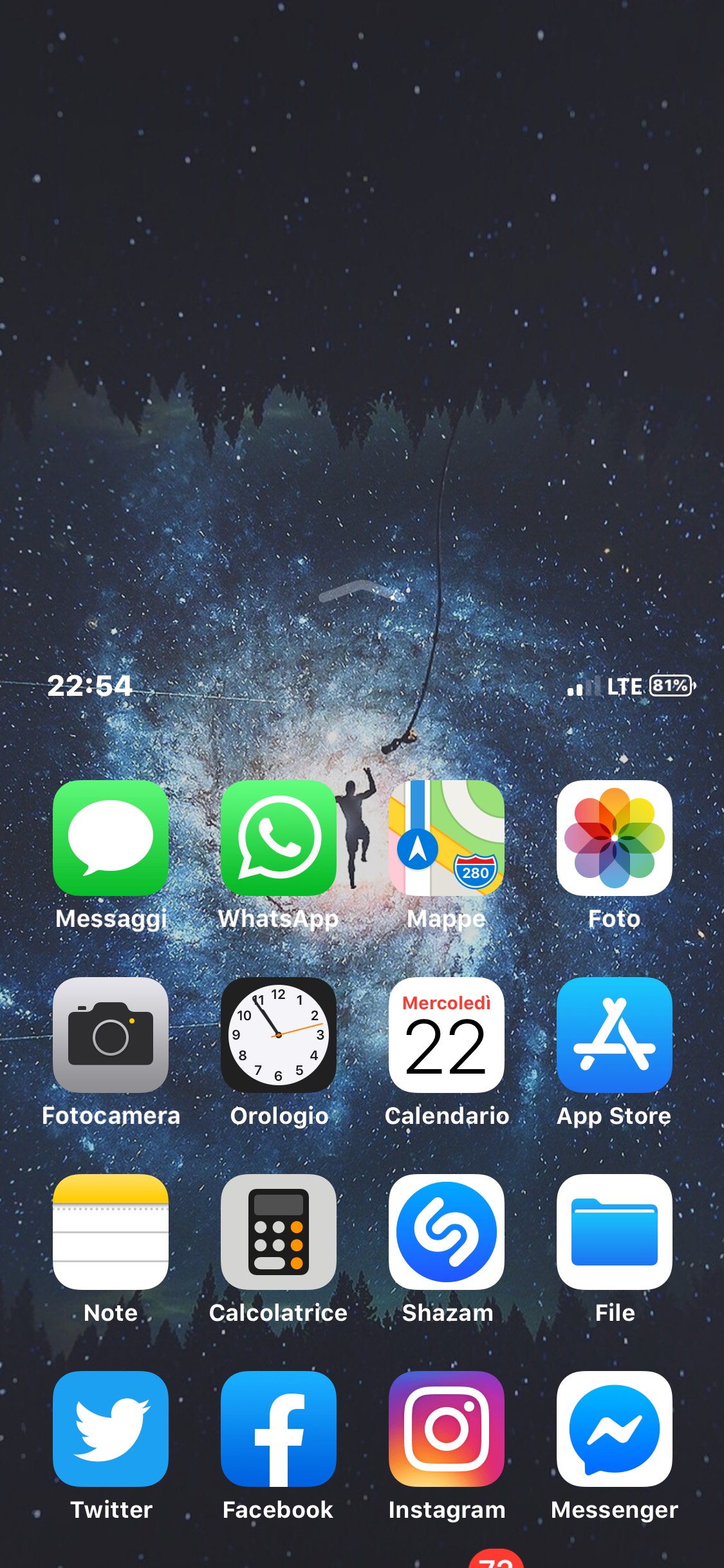Open the File manager app

[615, 1231]
